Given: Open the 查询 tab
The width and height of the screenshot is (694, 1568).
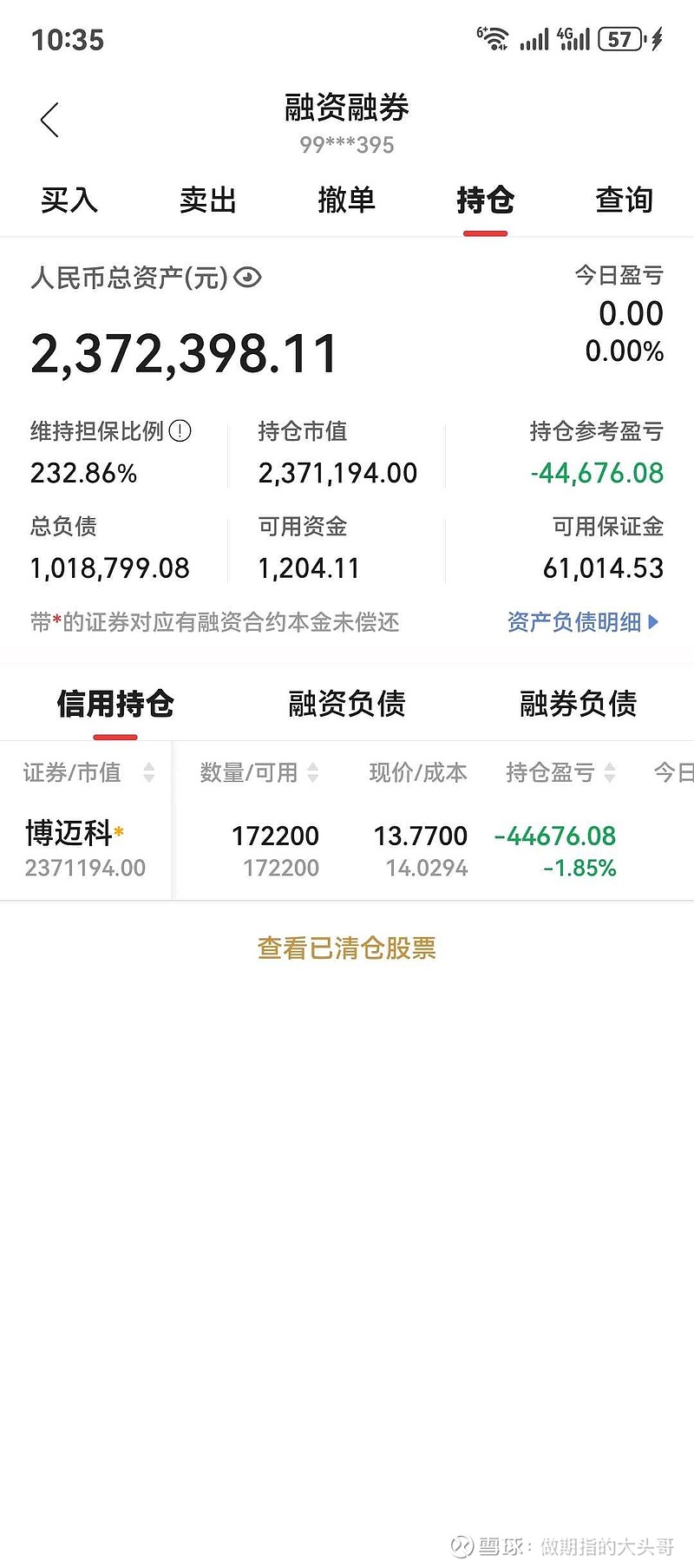Looking at the screenshot, I should 624,200.
